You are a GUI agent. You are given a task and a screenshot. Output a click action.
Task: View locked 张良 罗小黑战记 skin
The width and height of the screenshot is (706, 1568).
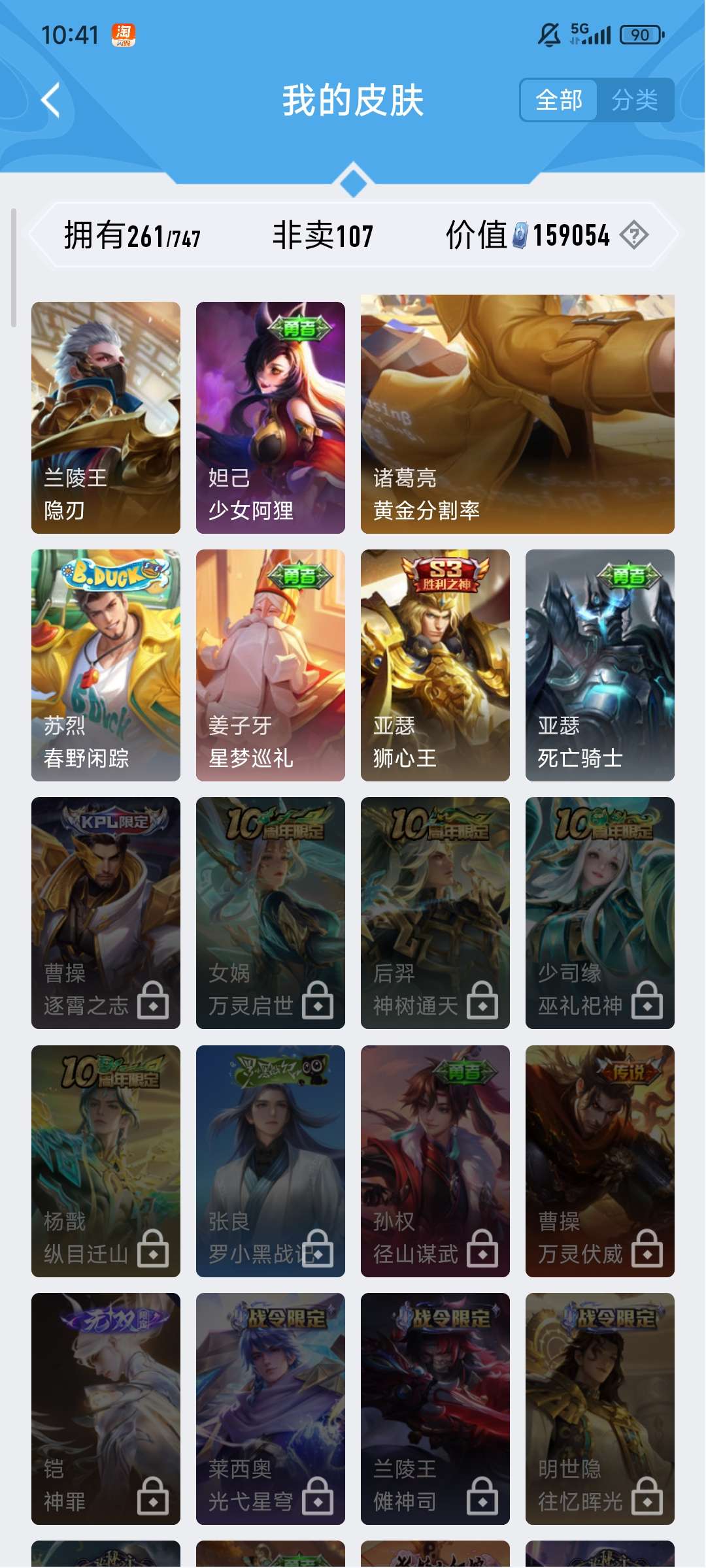tap(271, 1160)
